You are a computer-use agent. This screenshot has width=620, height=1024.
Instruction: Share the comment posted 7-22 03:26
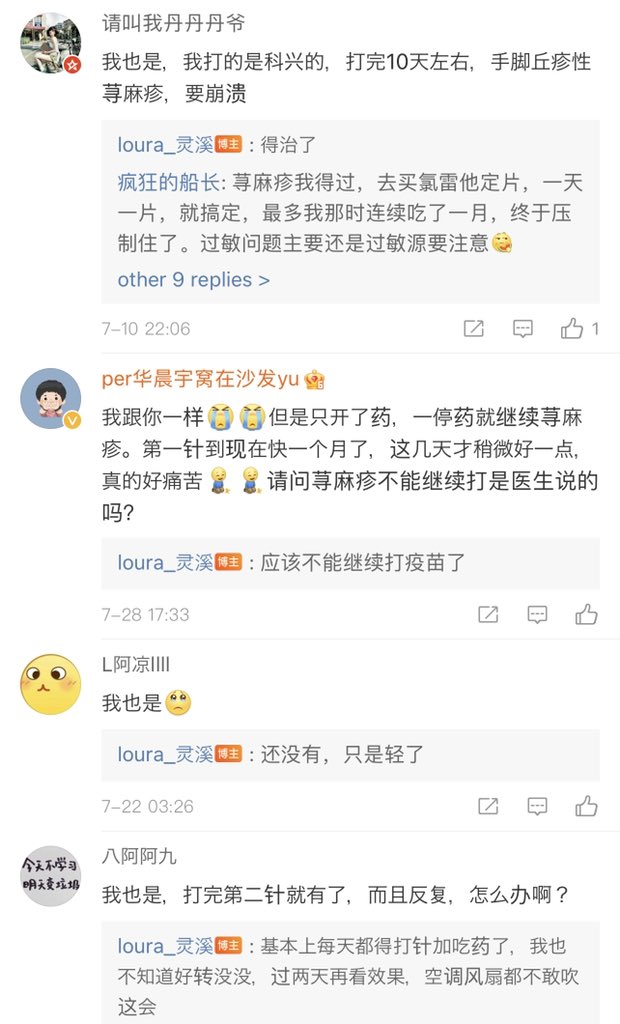point(488,806)
